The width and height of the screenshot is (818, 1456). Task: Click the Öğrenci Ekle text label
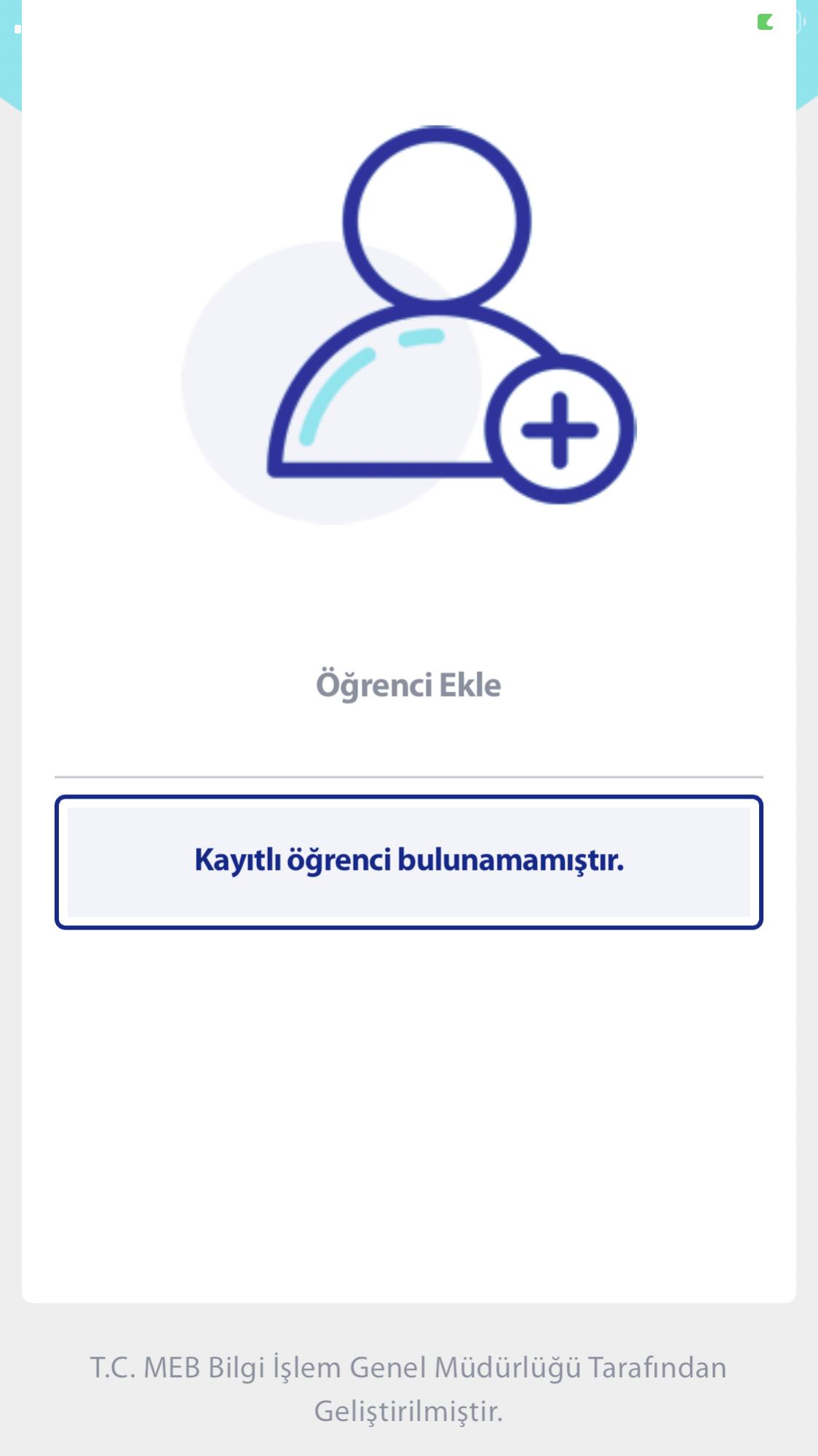coord(409,683)
